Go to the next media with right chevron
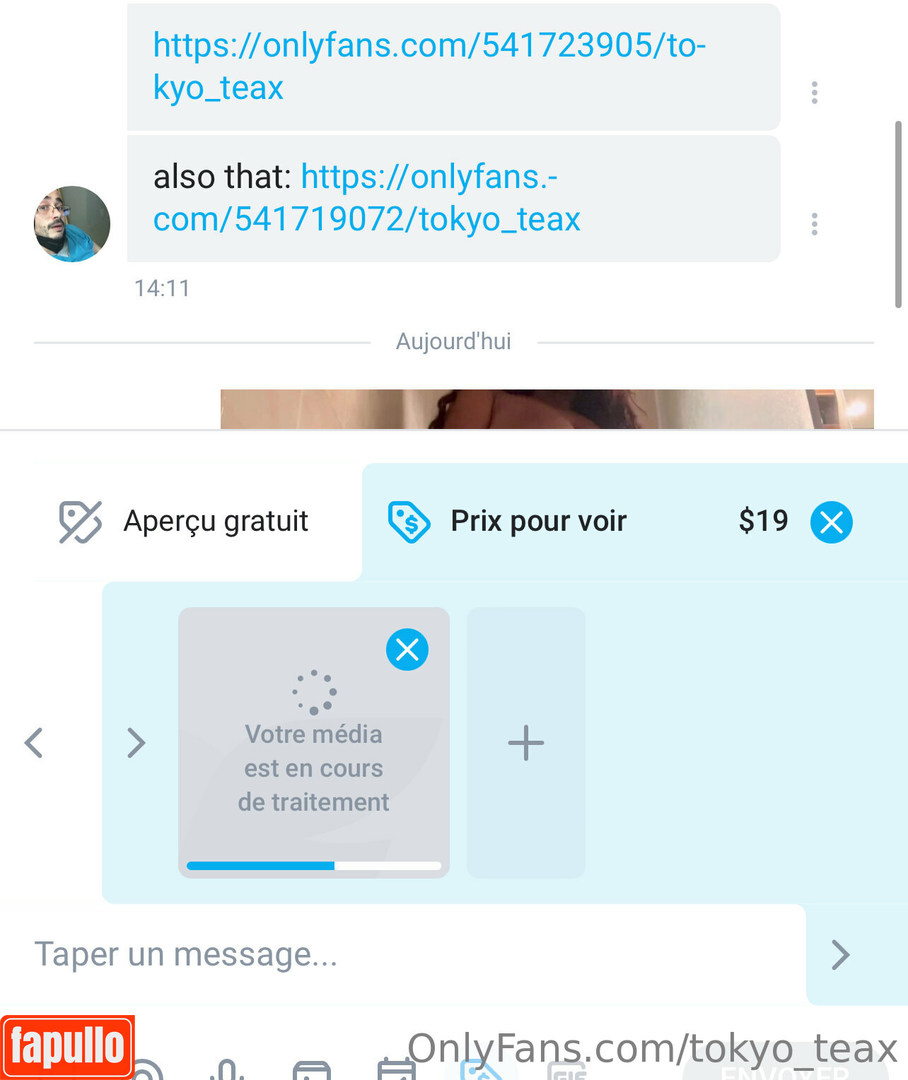Screen dimensions: 908x1080 click(136, 743)
